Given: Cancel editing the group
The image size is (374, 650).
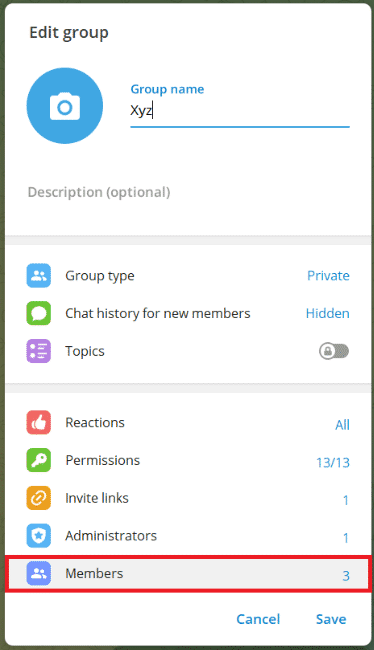Looking at the screenshot, I should [x=258, y=619].
